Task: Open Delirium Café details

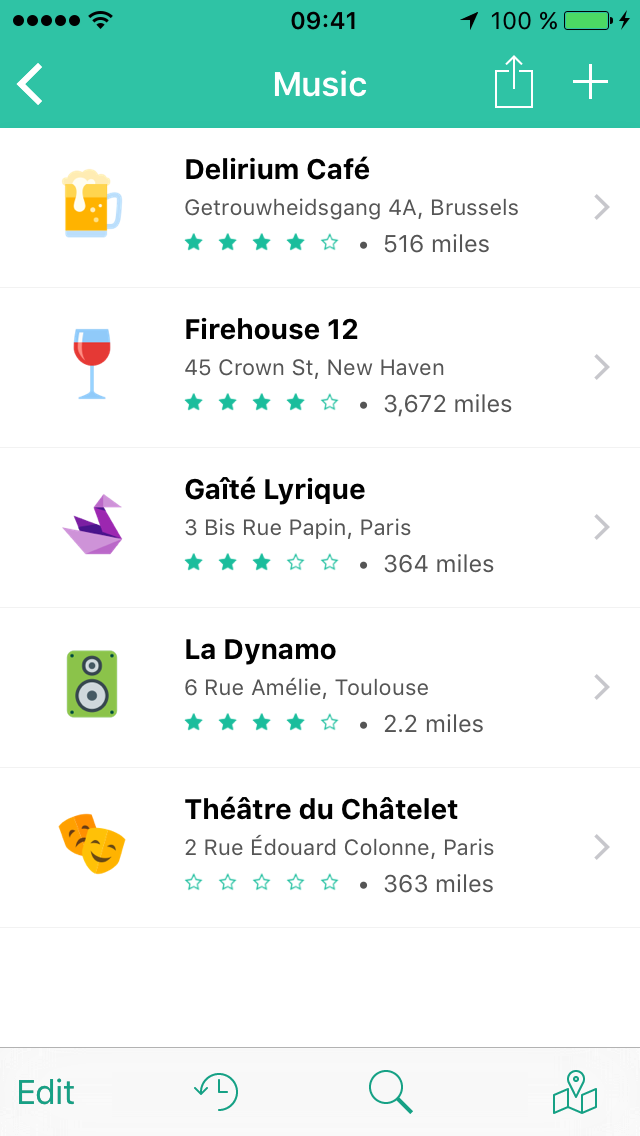Action: (320, 208)
